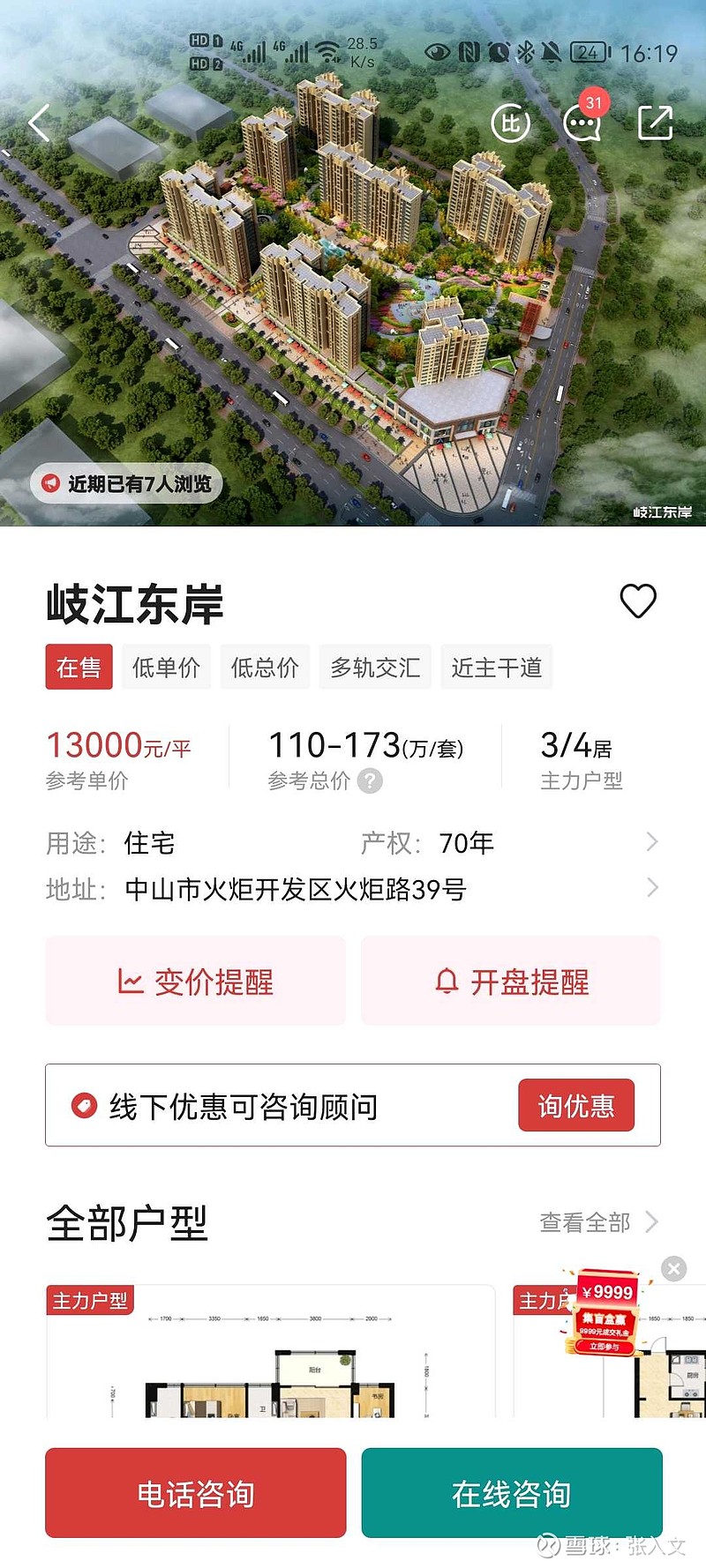Start 在线咨询 online chat
The image size is (706, 1568).
point(511,1493)
